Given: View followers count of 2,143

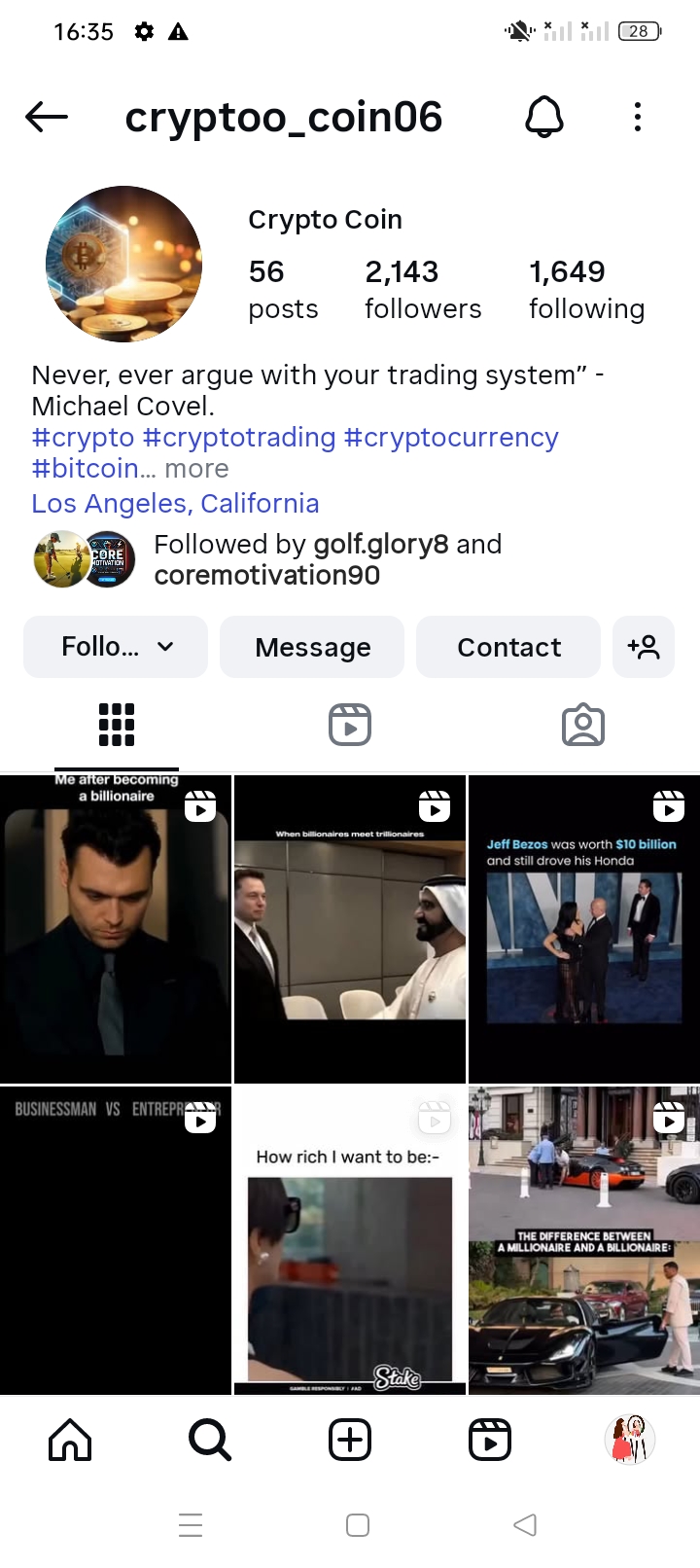Looking at the screenshot, I should (423, 288).
